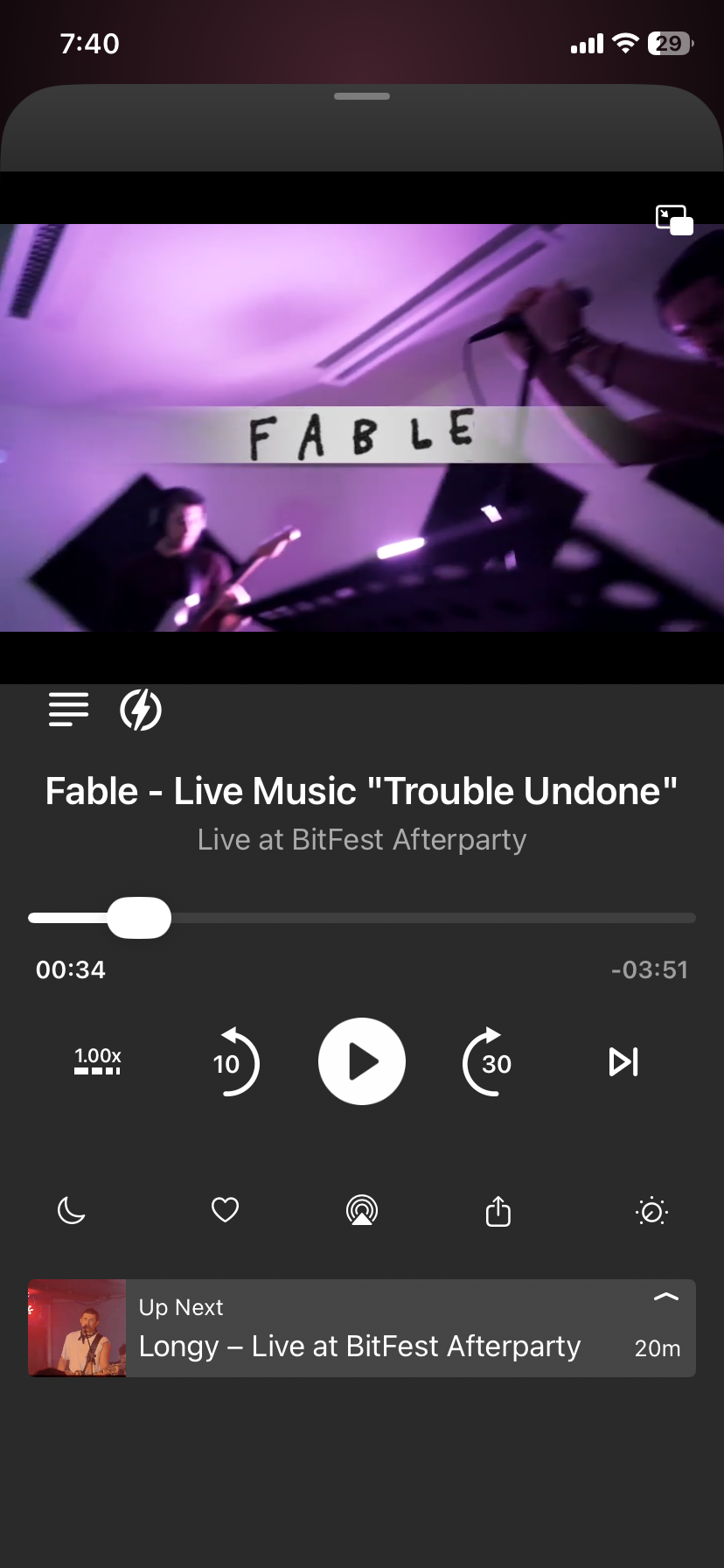Open Up Next: Longy – Live at BitFest Afterparty
Viewport: 724px width, 1568px height.
click(x=360, y=1328)
